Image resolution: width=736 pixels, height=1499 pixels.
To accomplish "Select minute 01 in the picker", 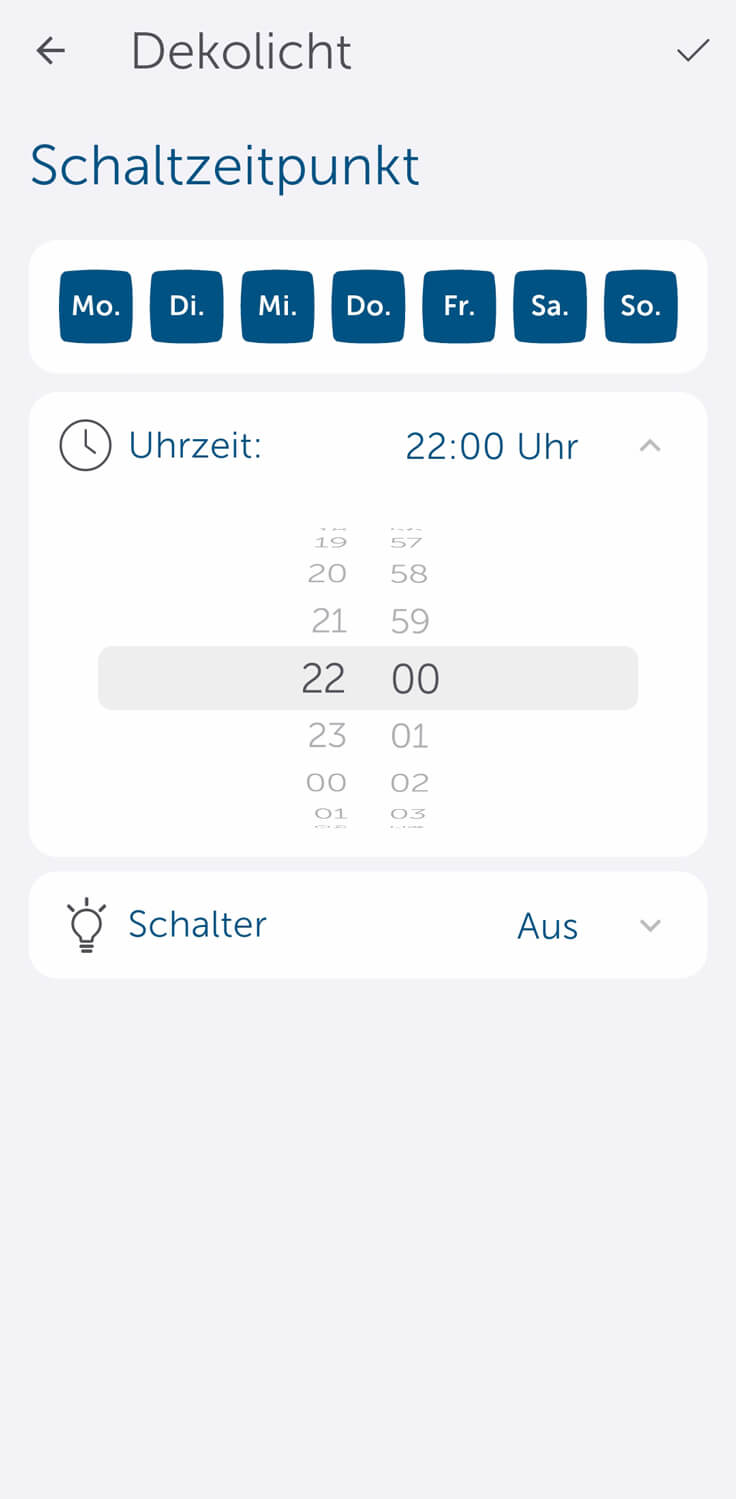I will pyautogui.click(x=410, y=736).
